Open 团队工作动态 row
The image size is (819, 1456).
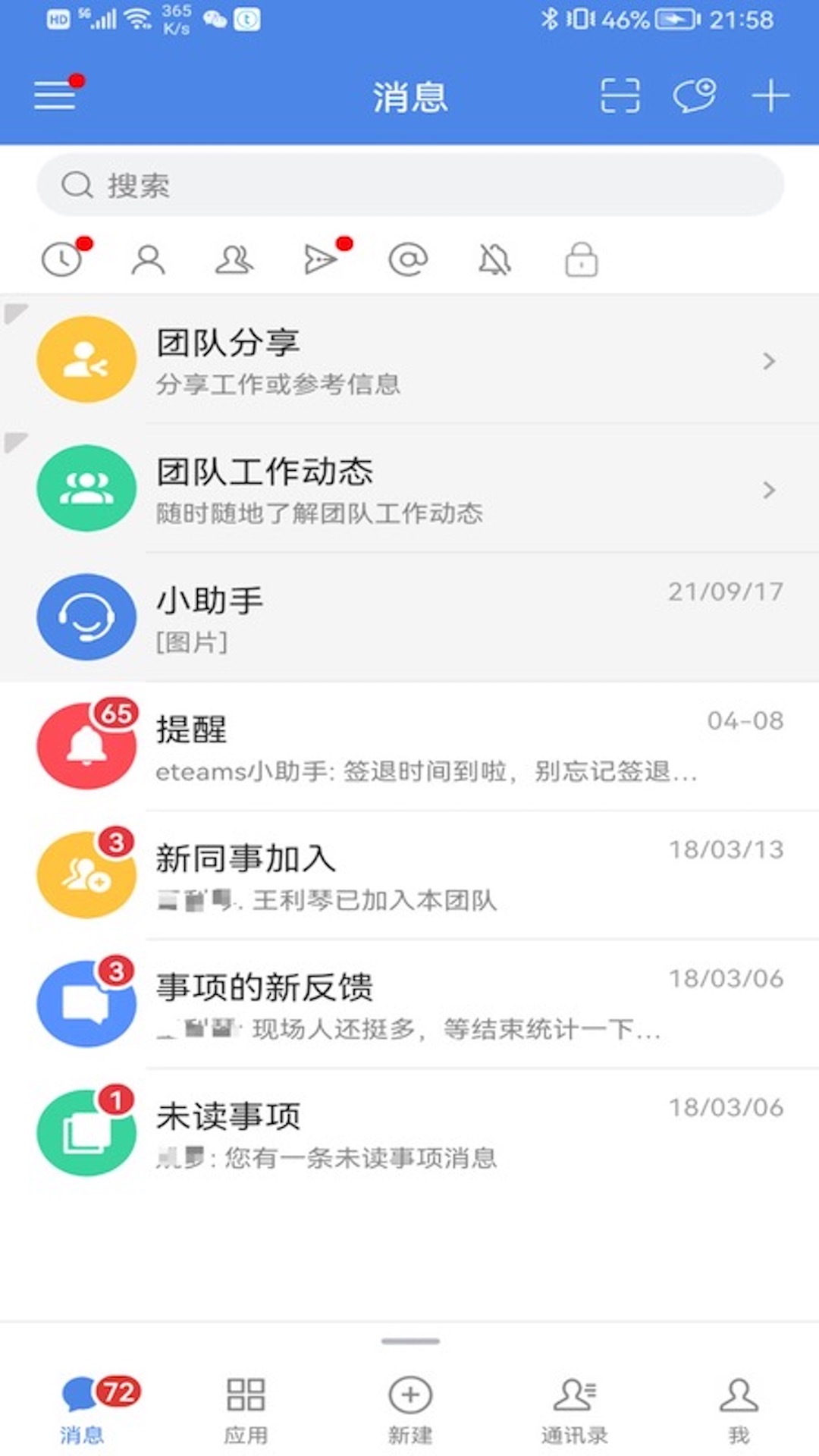pos(409,489)
